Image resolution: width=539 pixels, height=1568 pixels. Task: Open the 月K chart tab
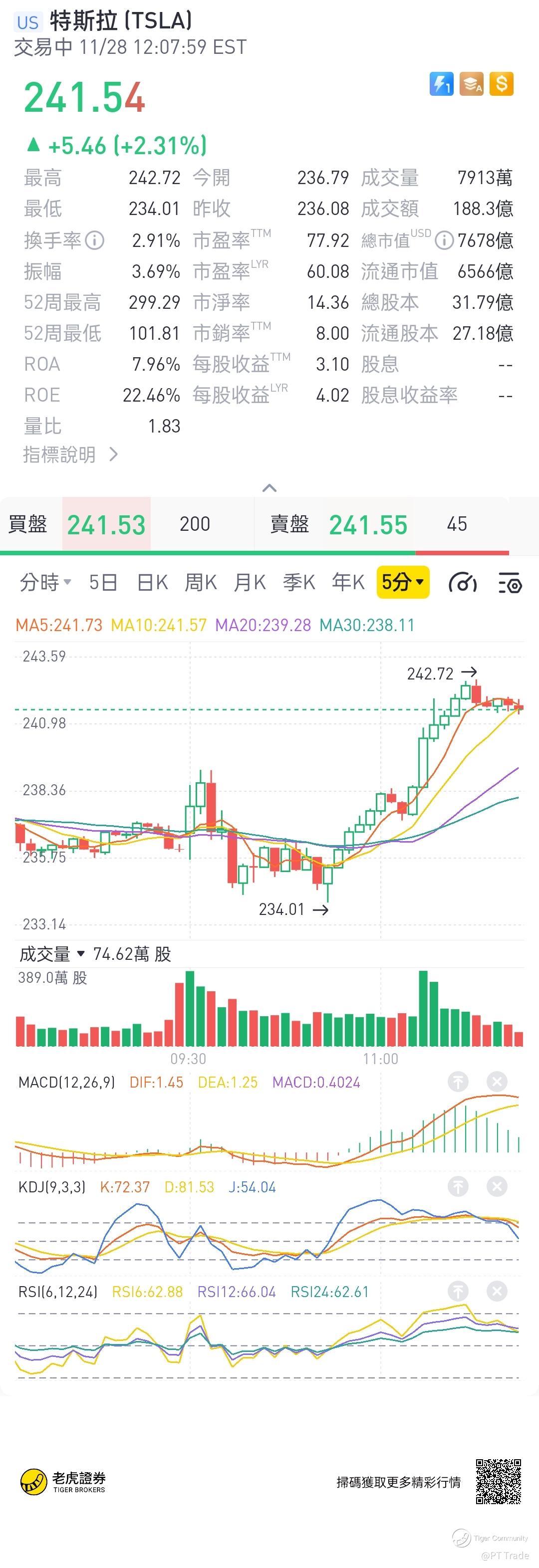click(250, 583)
